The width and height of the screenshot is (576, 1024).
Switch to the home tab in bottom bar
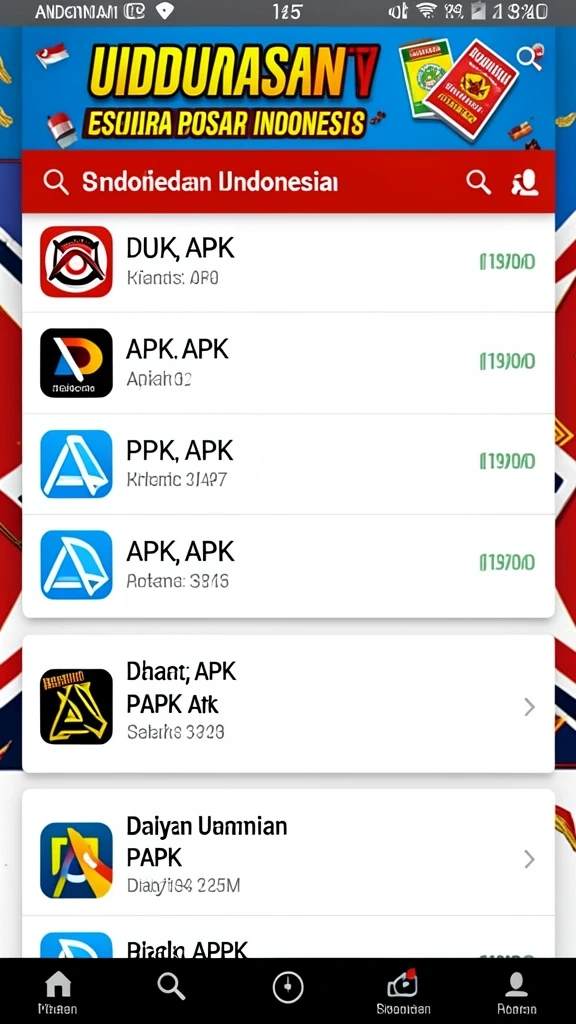click(57, 991)
